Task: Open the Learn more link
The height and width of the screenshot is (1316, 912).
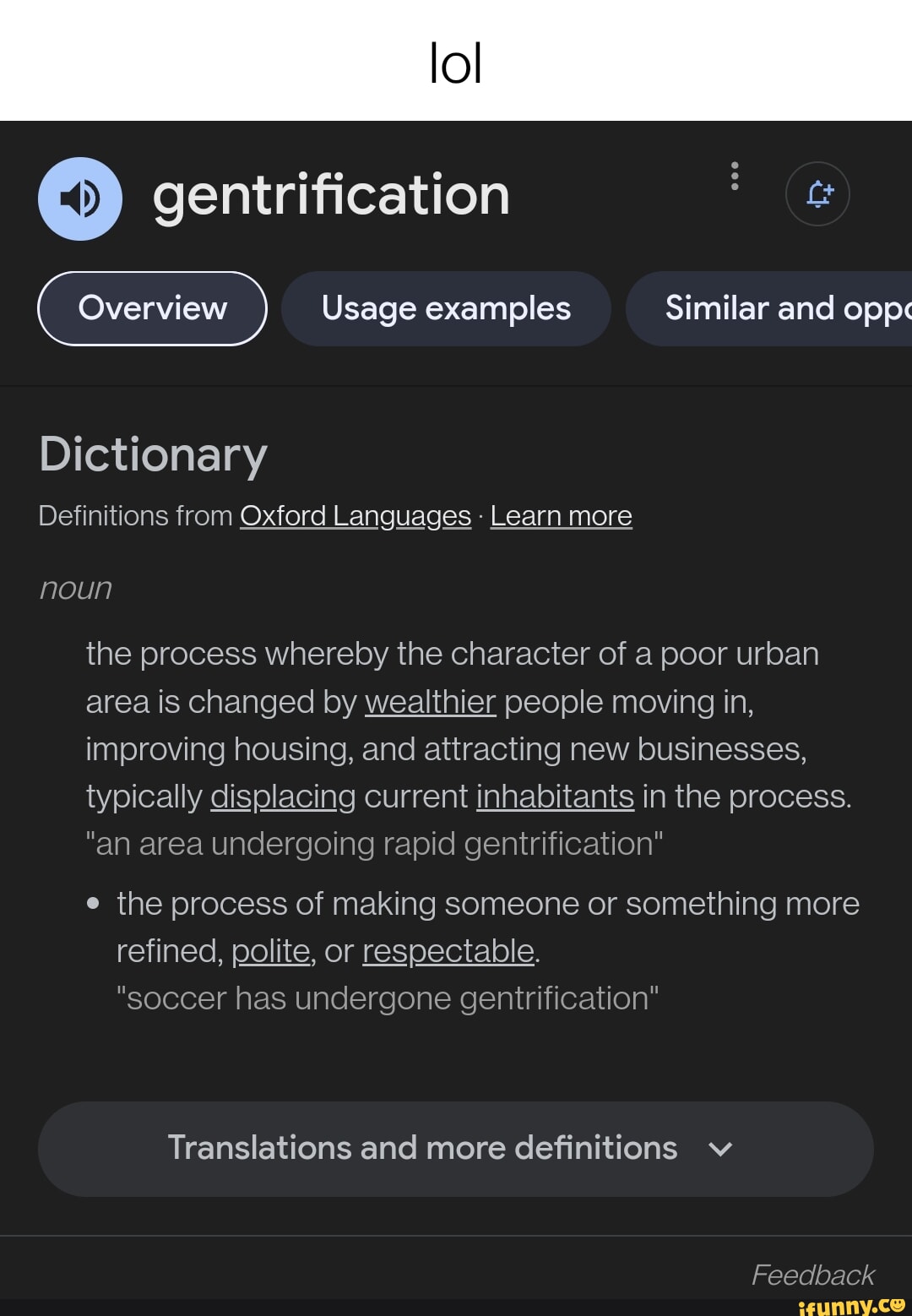Action: (x=561, y=516)
